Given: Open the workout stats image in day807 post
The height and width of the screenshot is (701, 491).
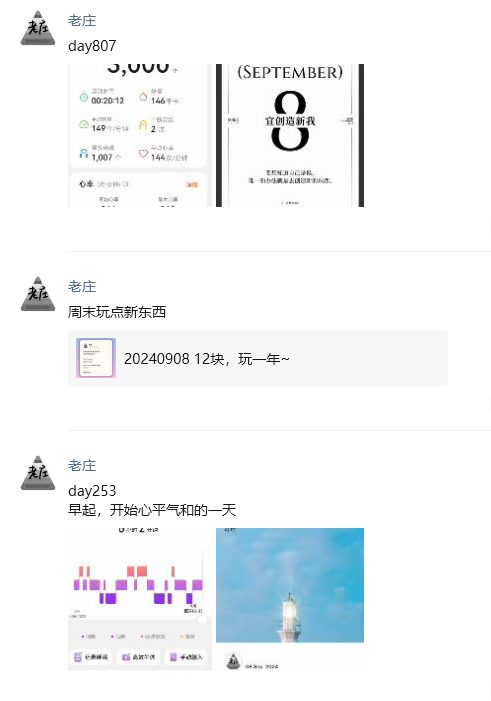Looking at the screenshot, I should [140, 135].
